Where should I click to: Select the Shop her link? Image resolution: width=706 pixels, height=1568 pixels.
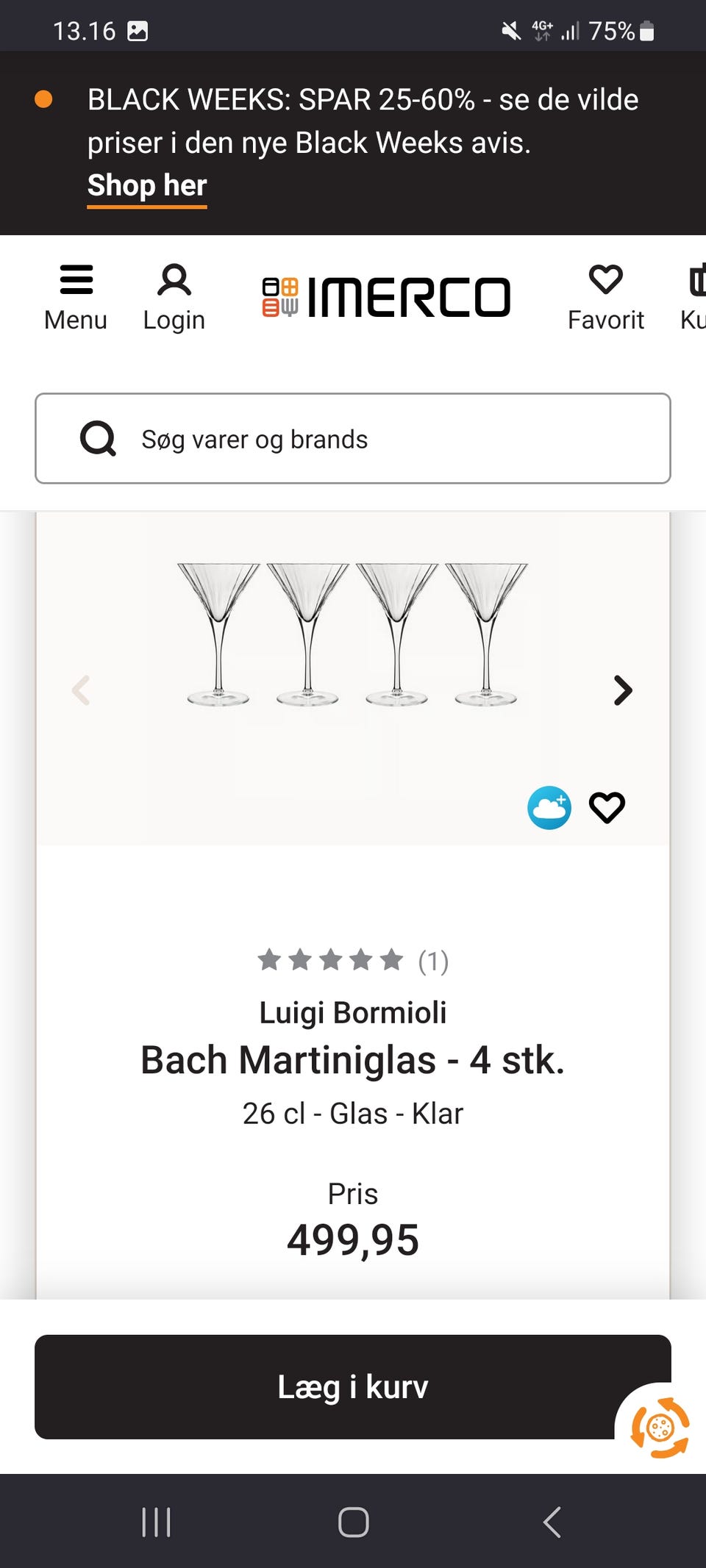pos(146,186)
